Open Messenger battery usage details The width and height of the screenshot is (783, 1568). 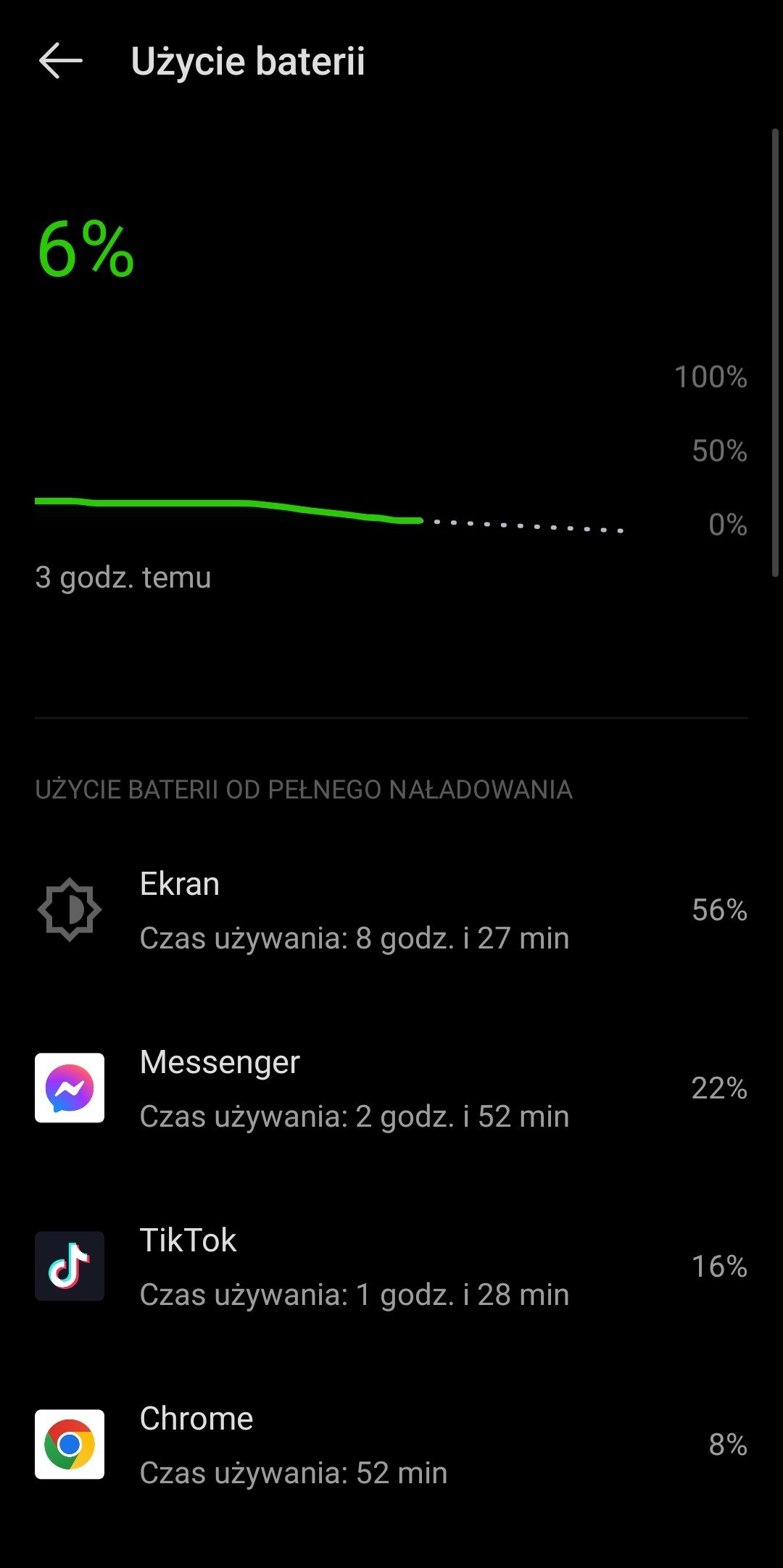pos(391,1088)
